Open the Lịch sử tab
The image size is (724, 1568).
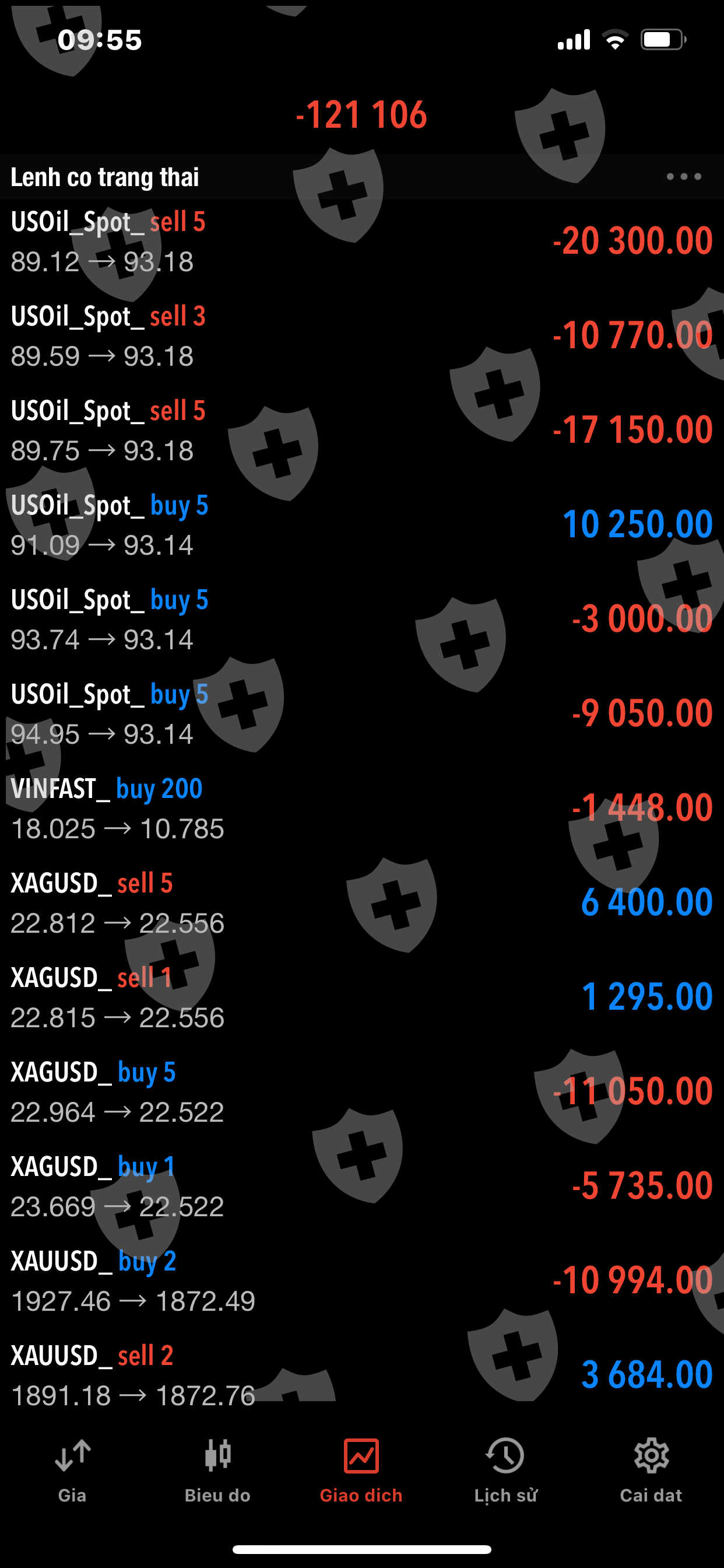tap(505, 1471)
